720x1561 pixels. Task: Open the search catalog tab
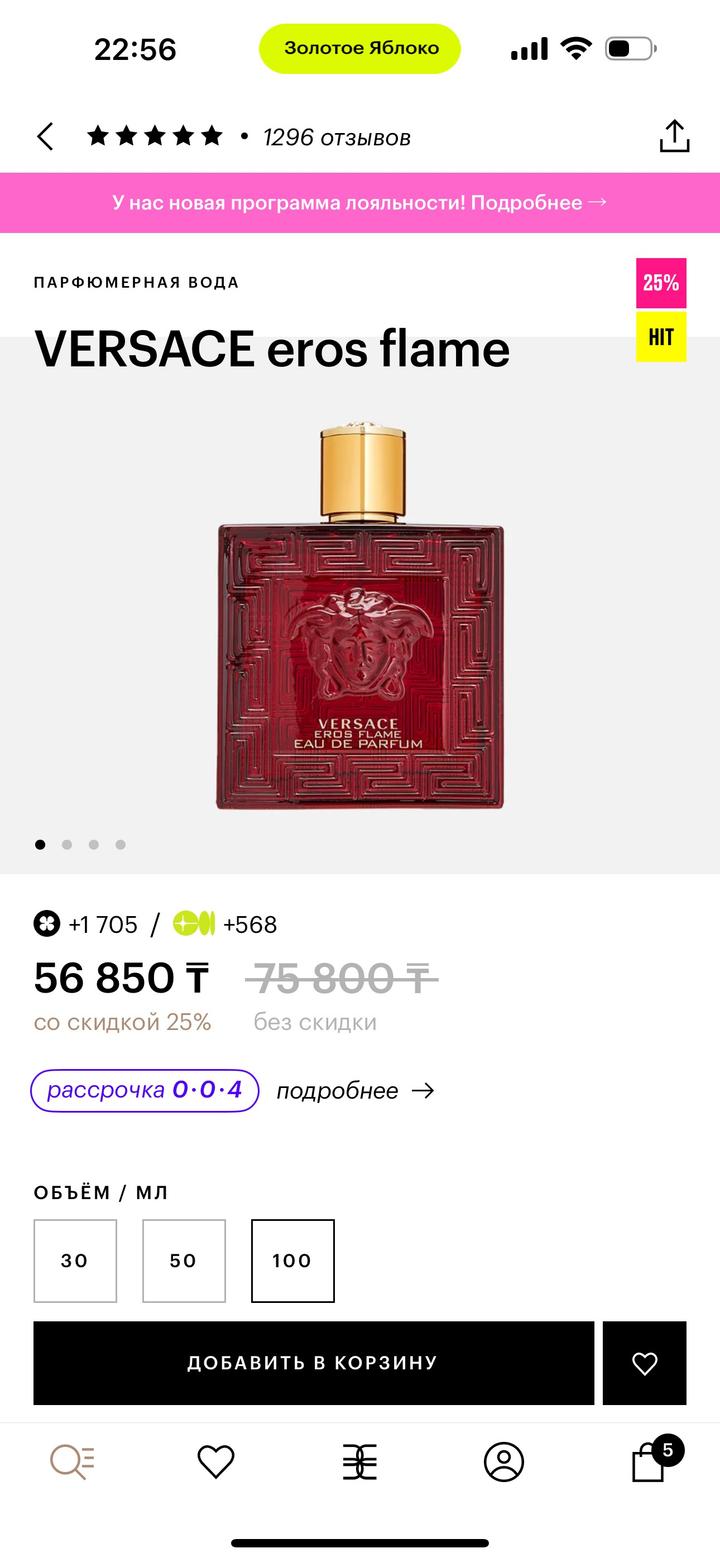(72, 1462)
